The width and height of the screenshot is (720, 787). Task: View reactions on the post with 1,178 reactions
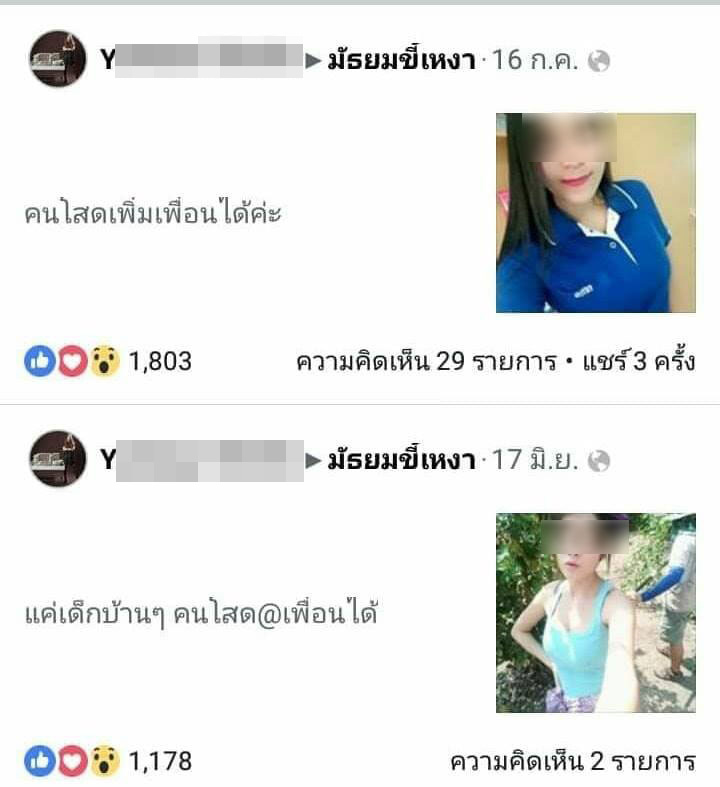(108, 760)
